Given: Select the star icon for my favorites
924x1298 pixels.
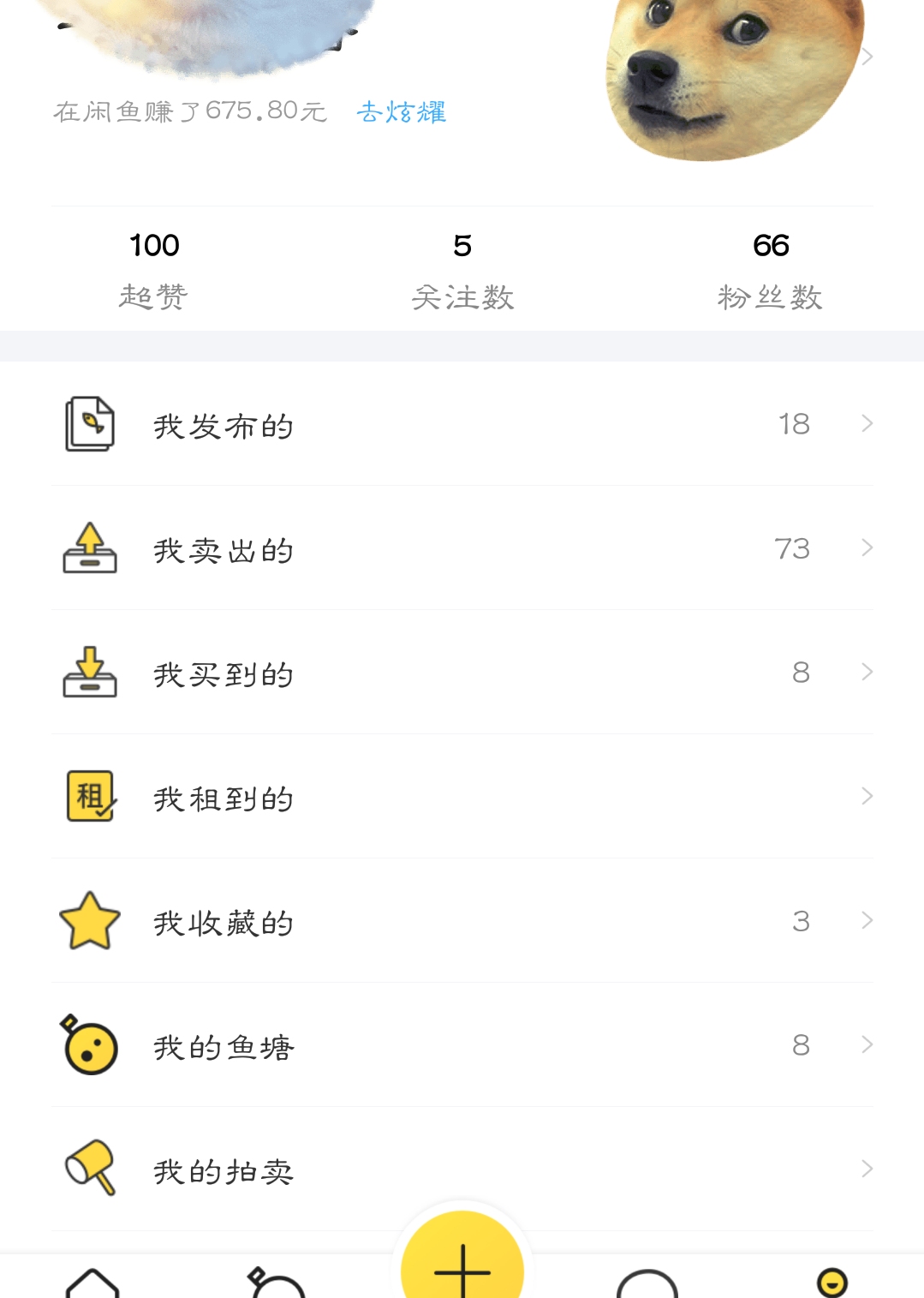Looking at the screenshot, I should click(89, 920).
